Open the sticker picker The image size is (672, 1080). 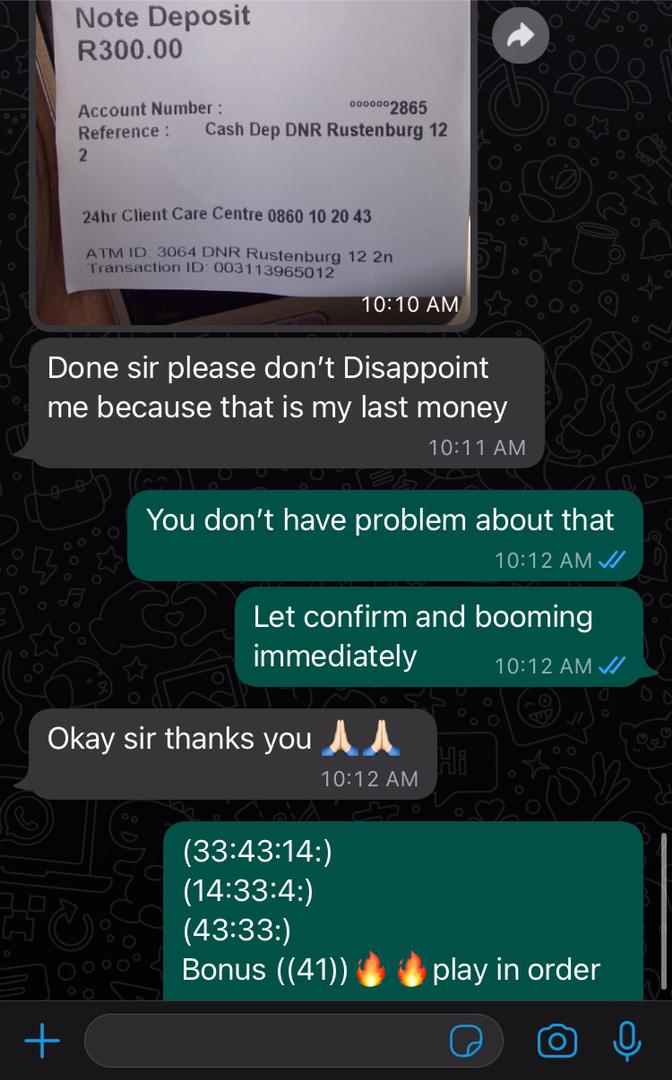466,1042
